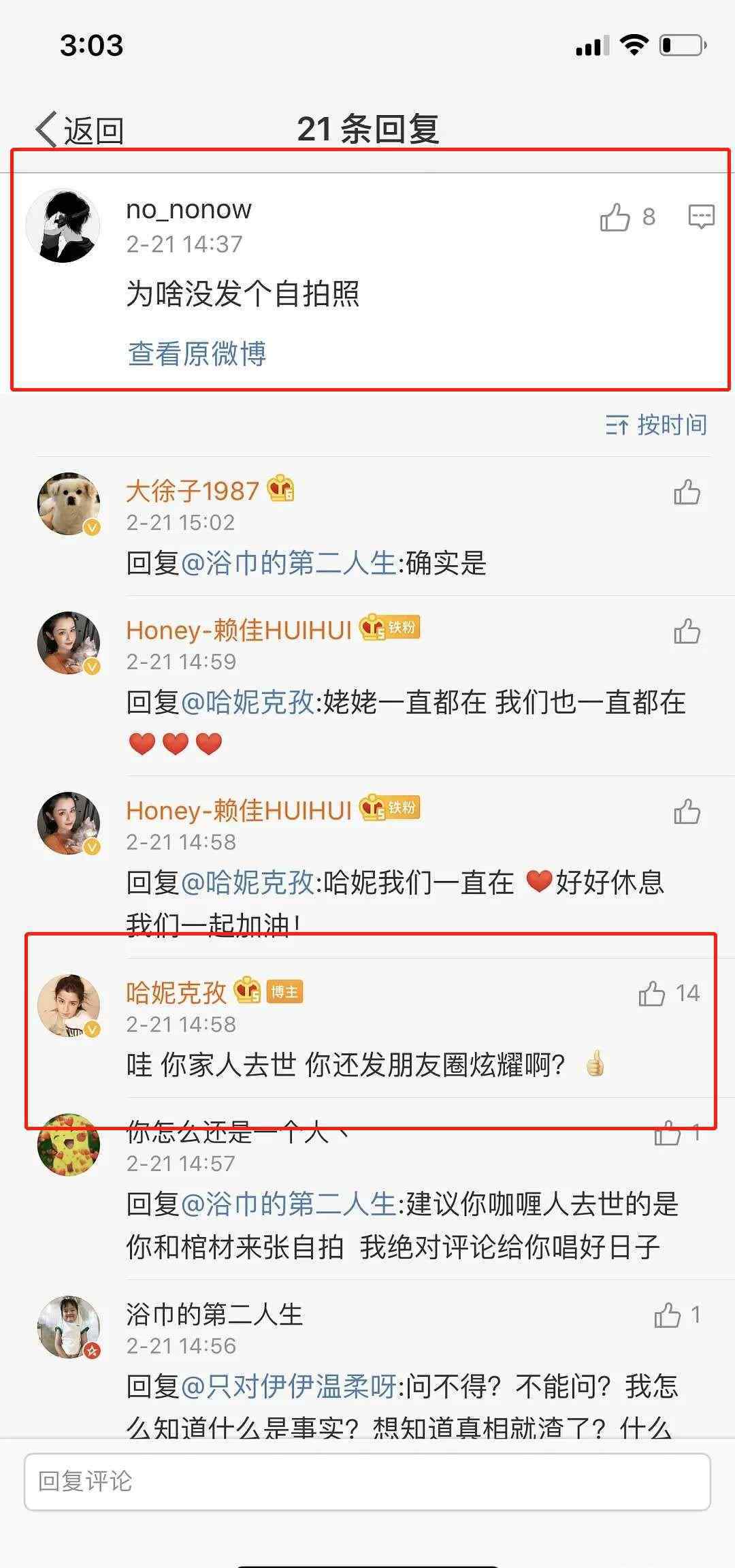Like the 14:58 reply from Honey-赖佳HUIHUI
The height and width of the screenshot is (1568, 735).
tap(687, 812)
